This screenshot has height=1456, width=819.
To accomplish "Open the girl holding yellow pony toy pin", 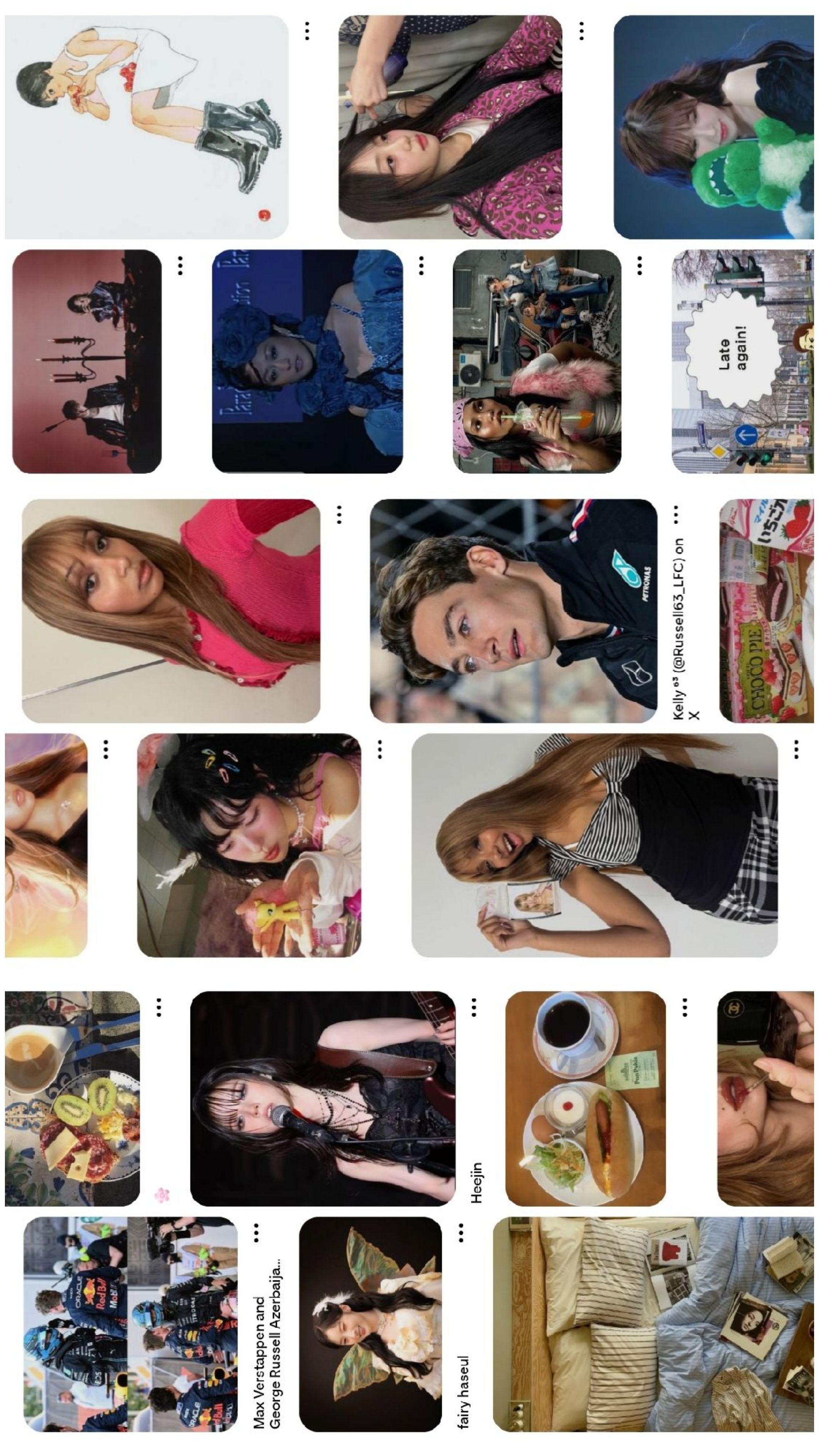I will tap(249, 845).
